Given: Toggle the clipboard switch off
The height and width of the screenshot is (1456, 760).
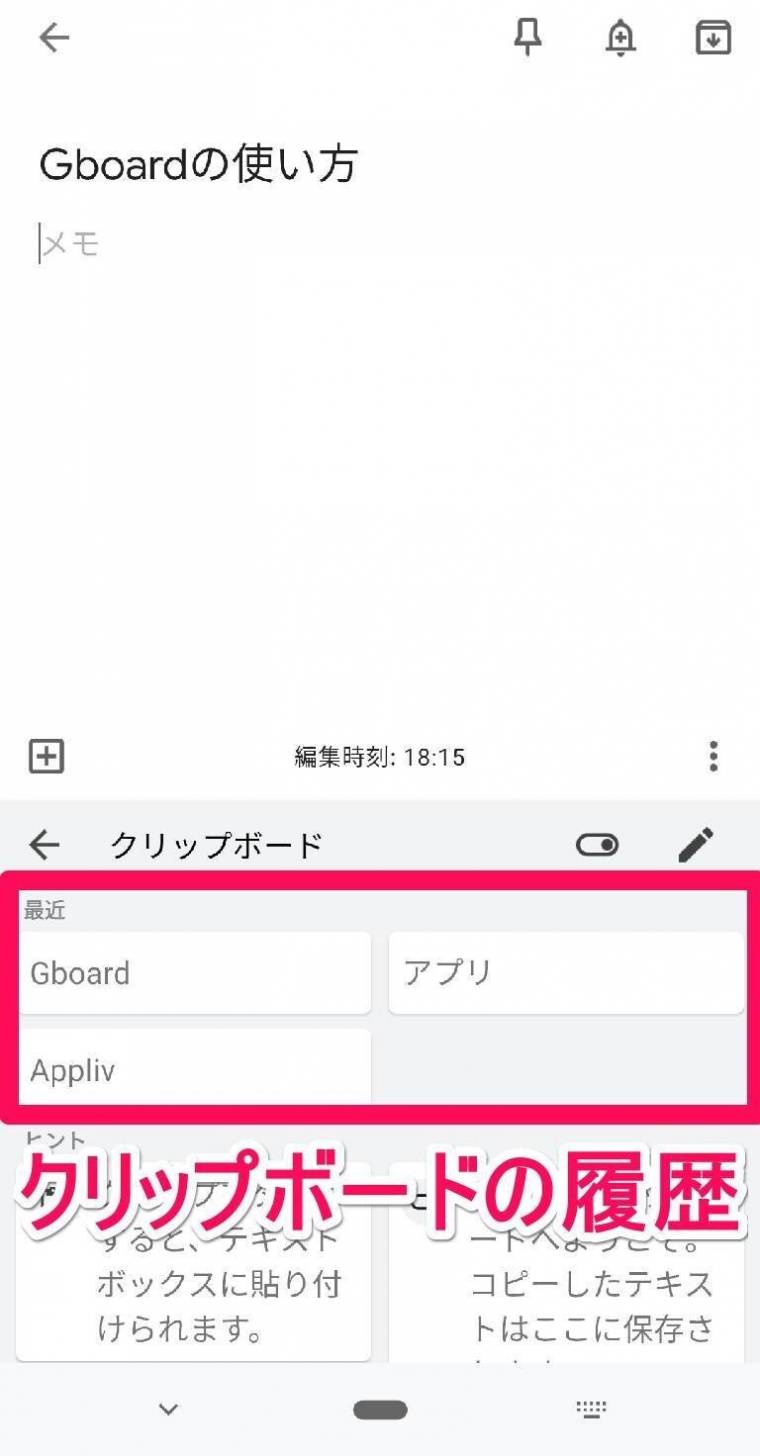Looking at the screenshot, I should [x=597, y=845].
